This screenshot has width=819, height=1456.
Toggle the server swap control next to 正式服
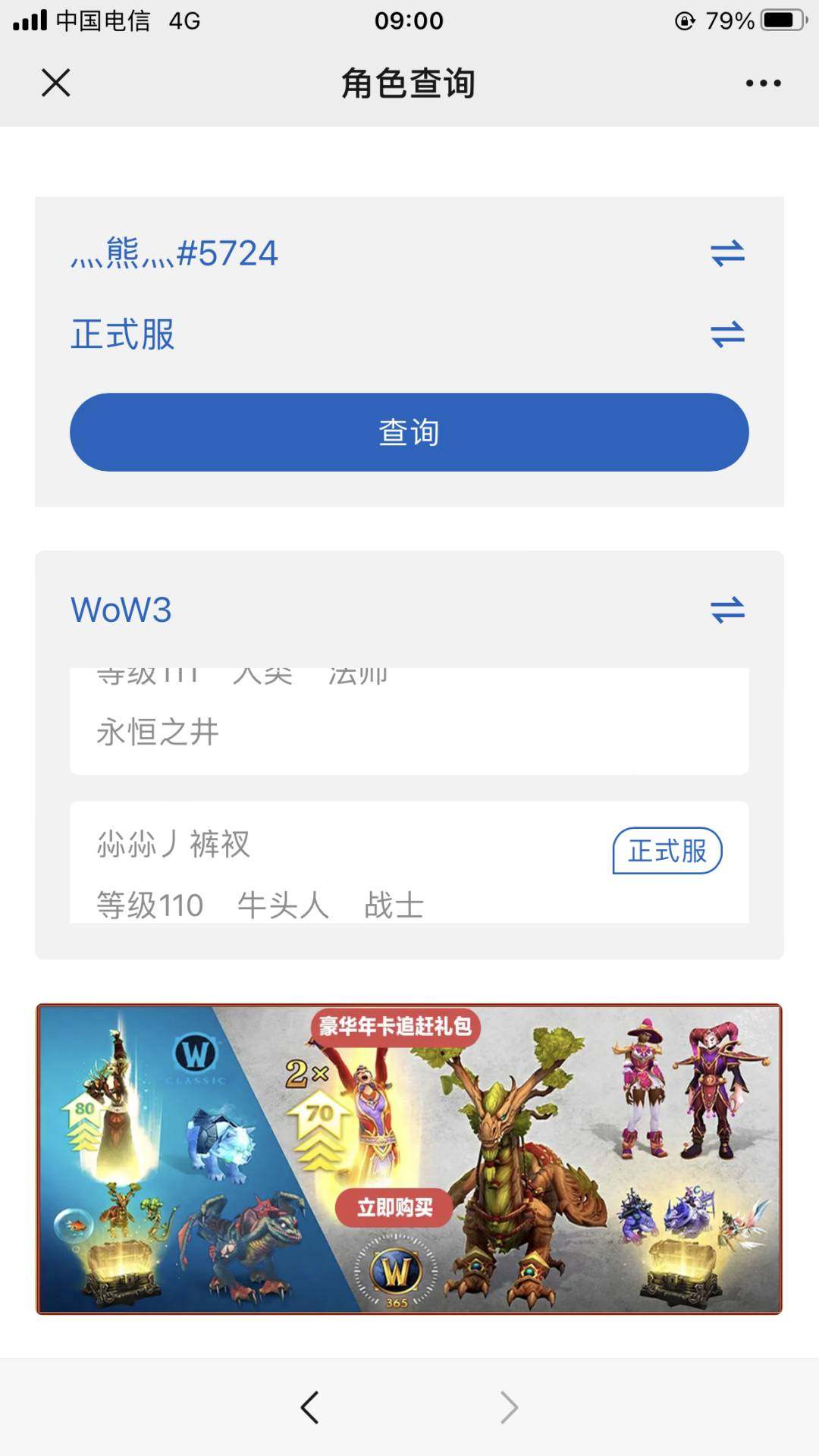tap(726, 334)
